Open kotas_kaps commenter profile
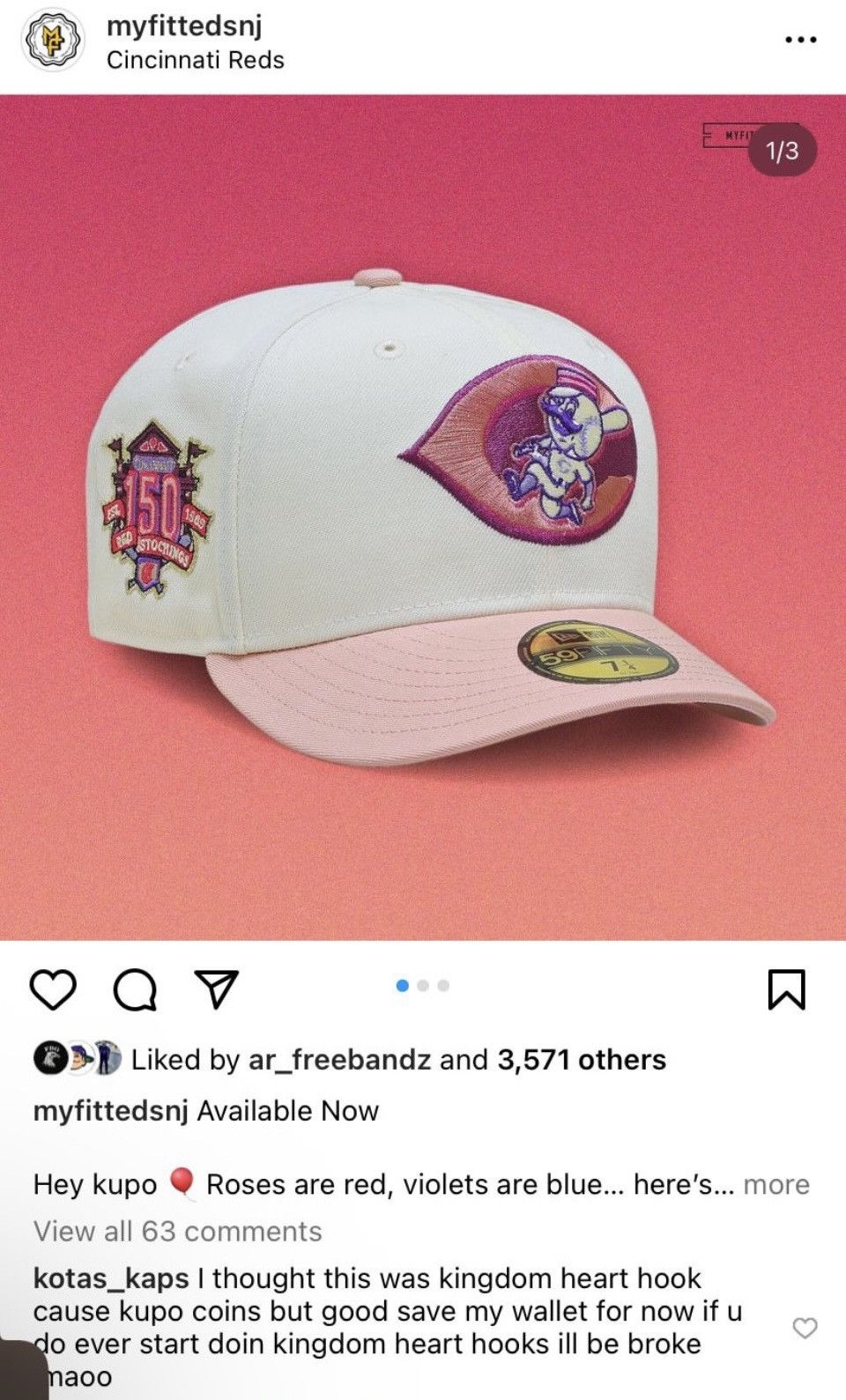Image resolution: width=846 pixels, height=1400 pixels. [x=111, y=1278]
